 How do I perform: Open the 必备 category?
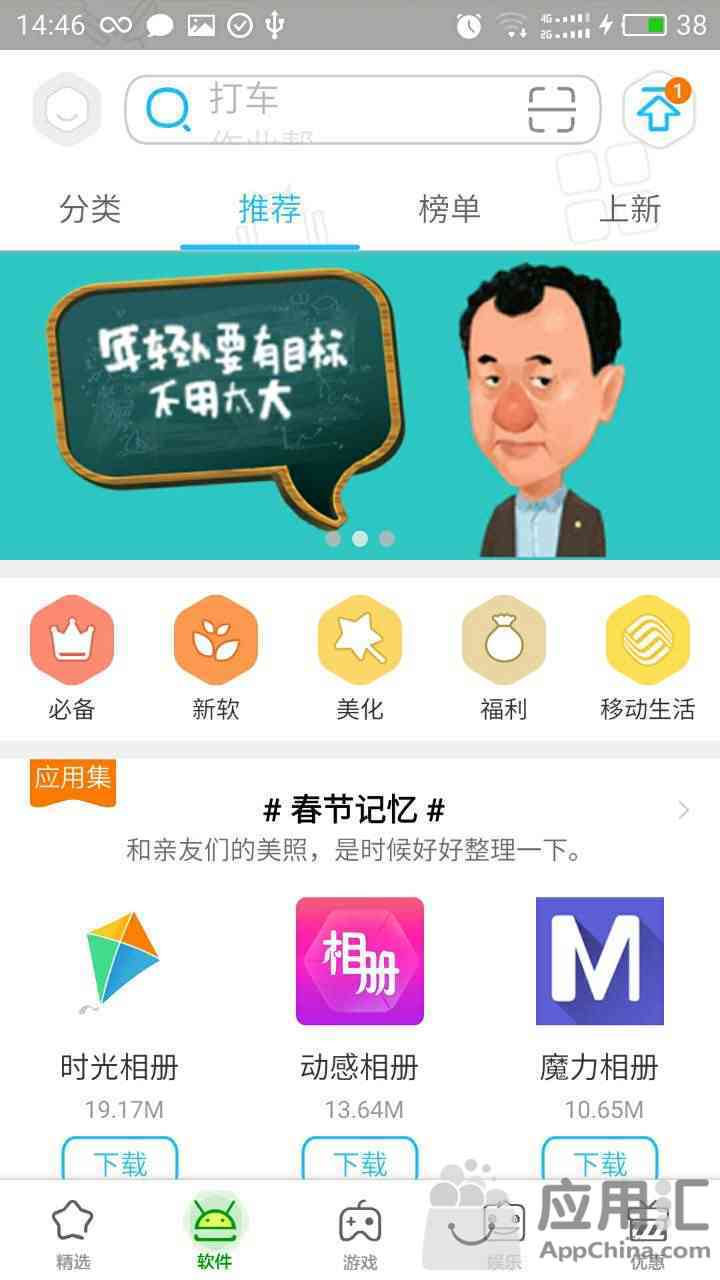coord(72,659)
